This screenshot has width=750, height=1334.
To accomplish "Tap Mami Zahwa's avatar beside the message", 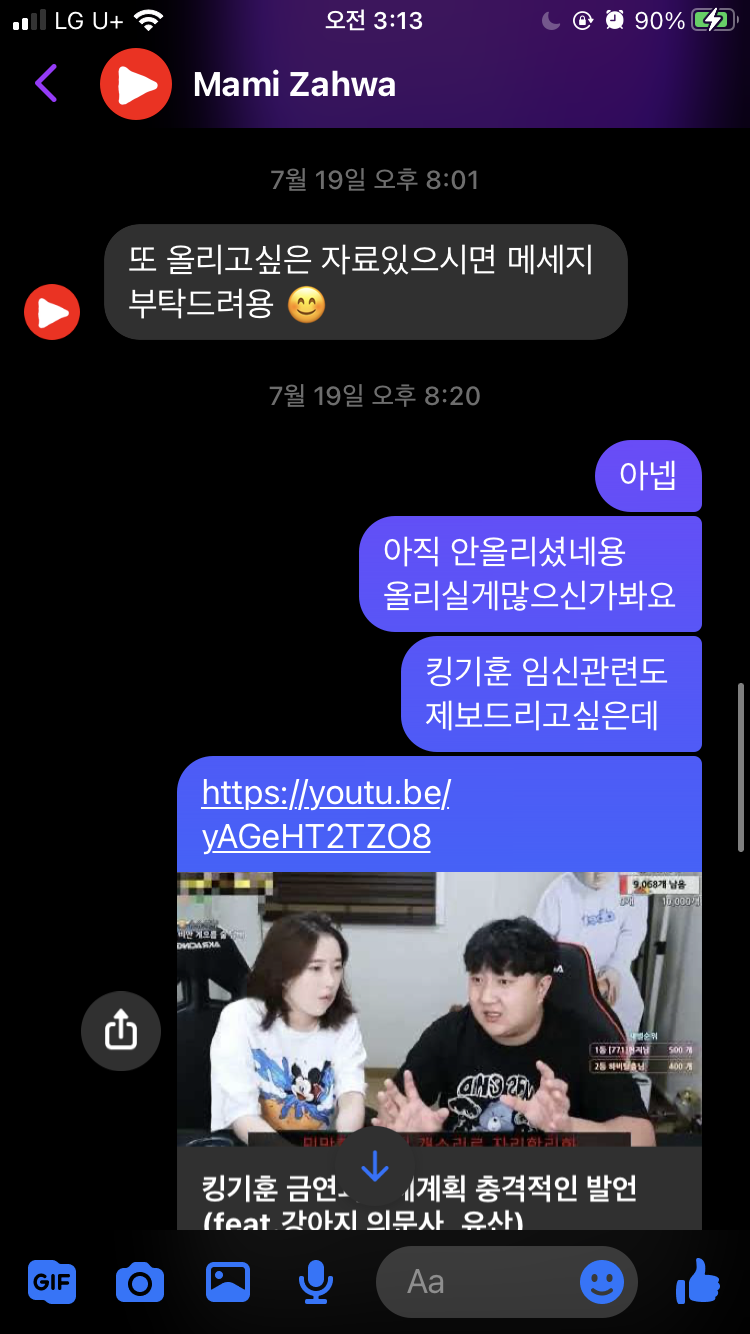I will tap(52, 312).
